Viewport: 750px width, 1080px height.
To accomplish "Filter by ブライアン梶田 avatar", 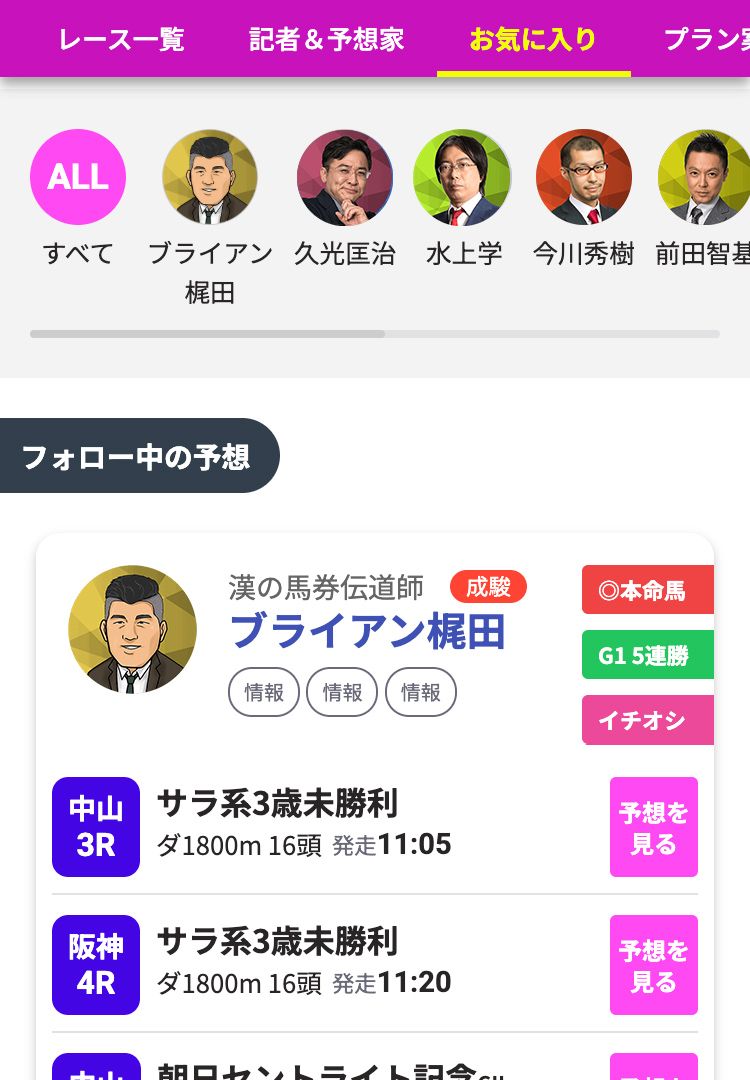I will [210, 177].
